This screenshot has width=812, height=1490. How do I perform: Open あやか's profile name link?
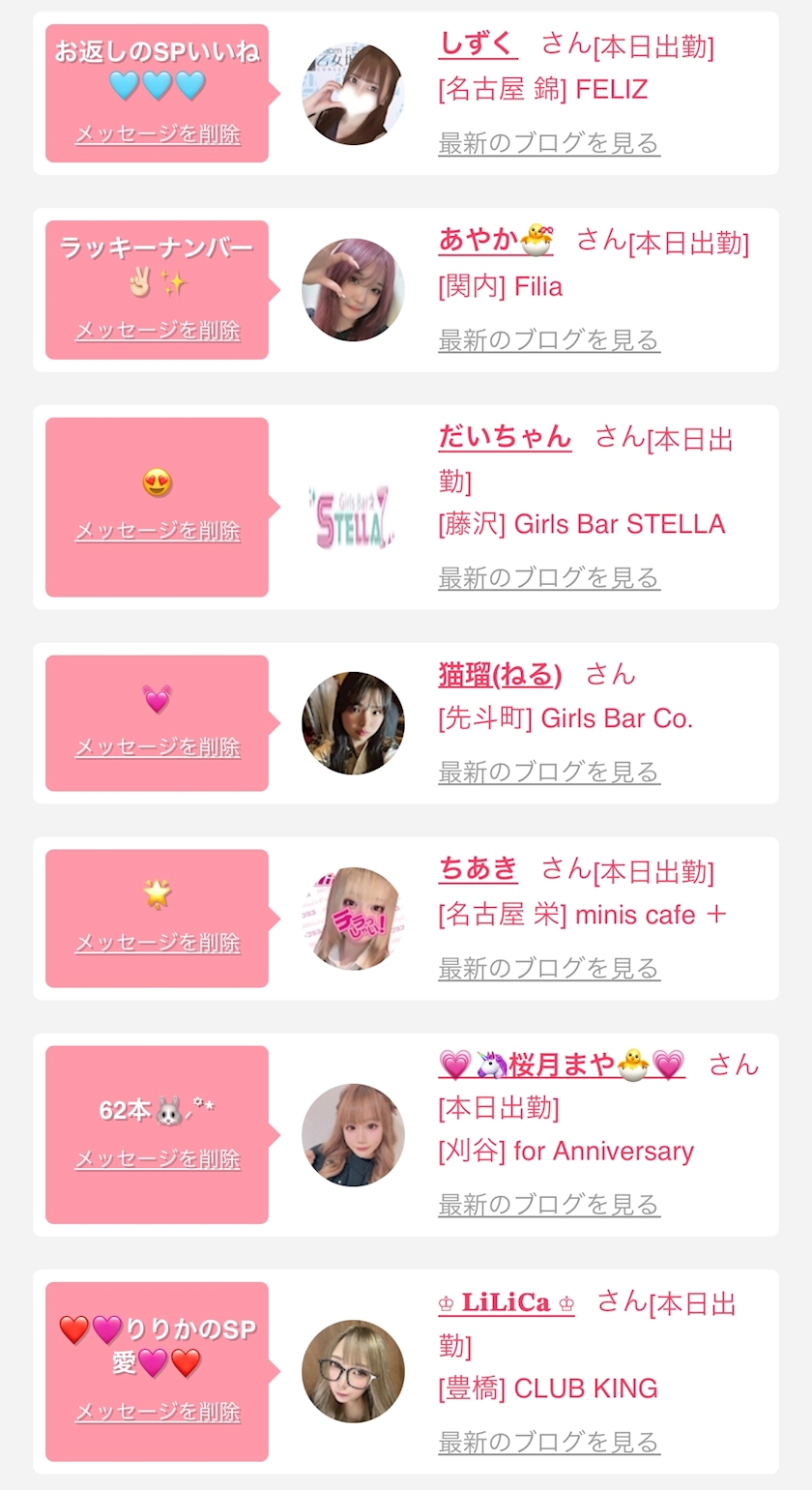click(x=495, y=240)
